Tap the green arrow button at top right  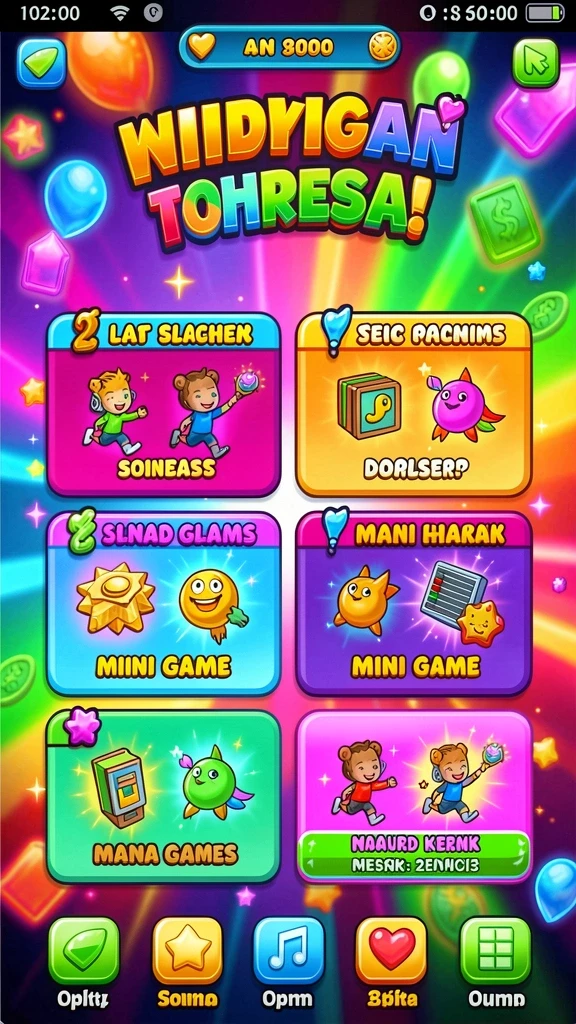click(x=536, y=63)
